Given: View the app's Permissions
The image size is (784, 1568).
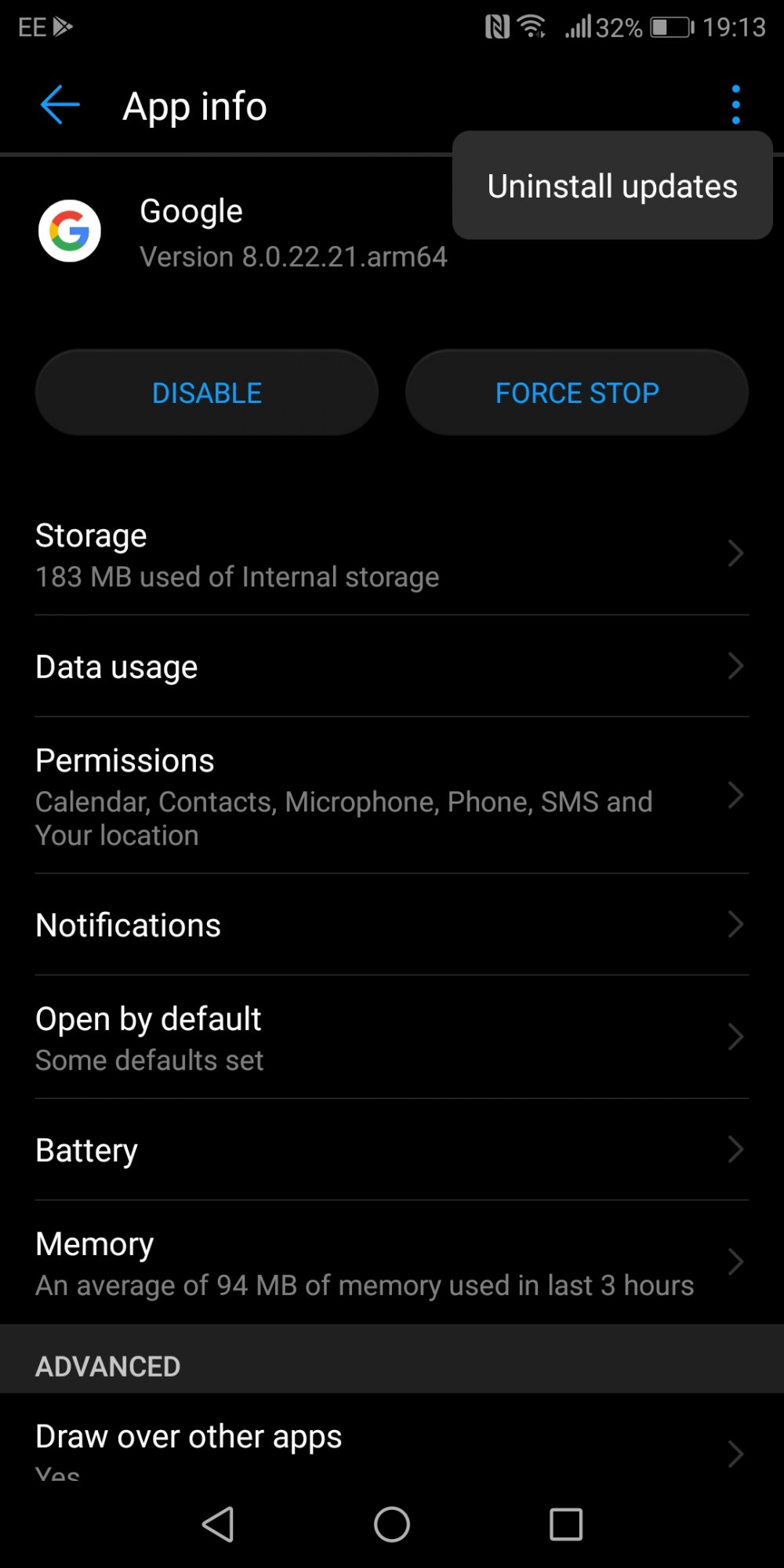Looking at the screenshot, I should (392, 796).
